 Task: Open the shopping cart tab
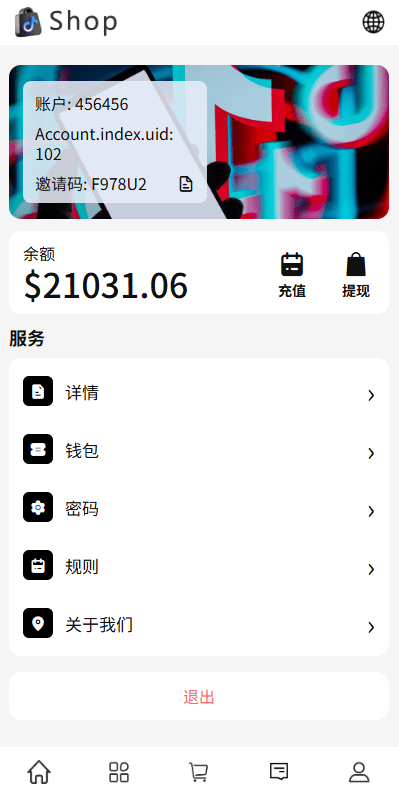click(198, 772)
